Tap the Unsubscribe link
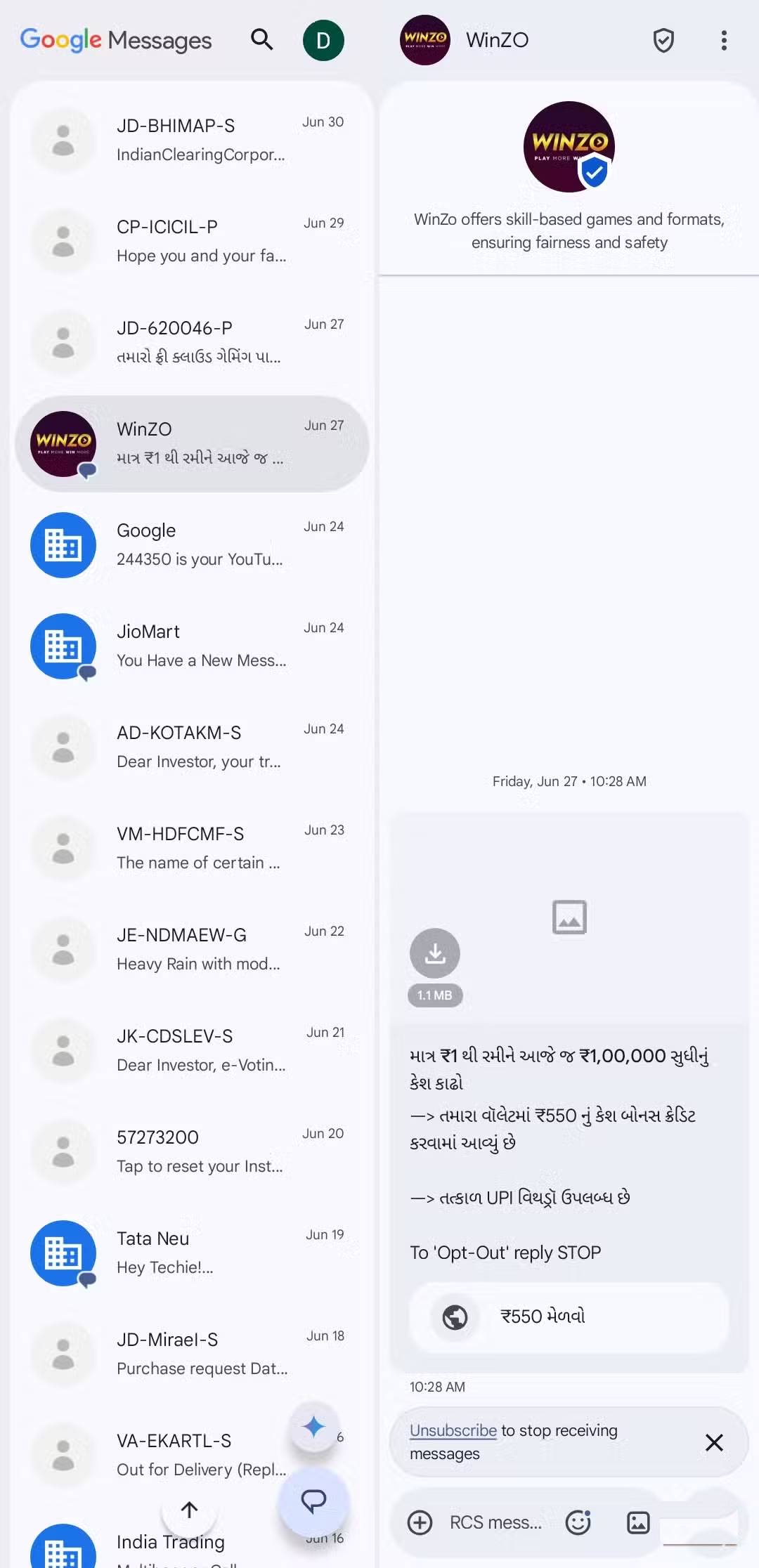The width and height of the screenshot is (759, 1568). tap(453, 1430)
